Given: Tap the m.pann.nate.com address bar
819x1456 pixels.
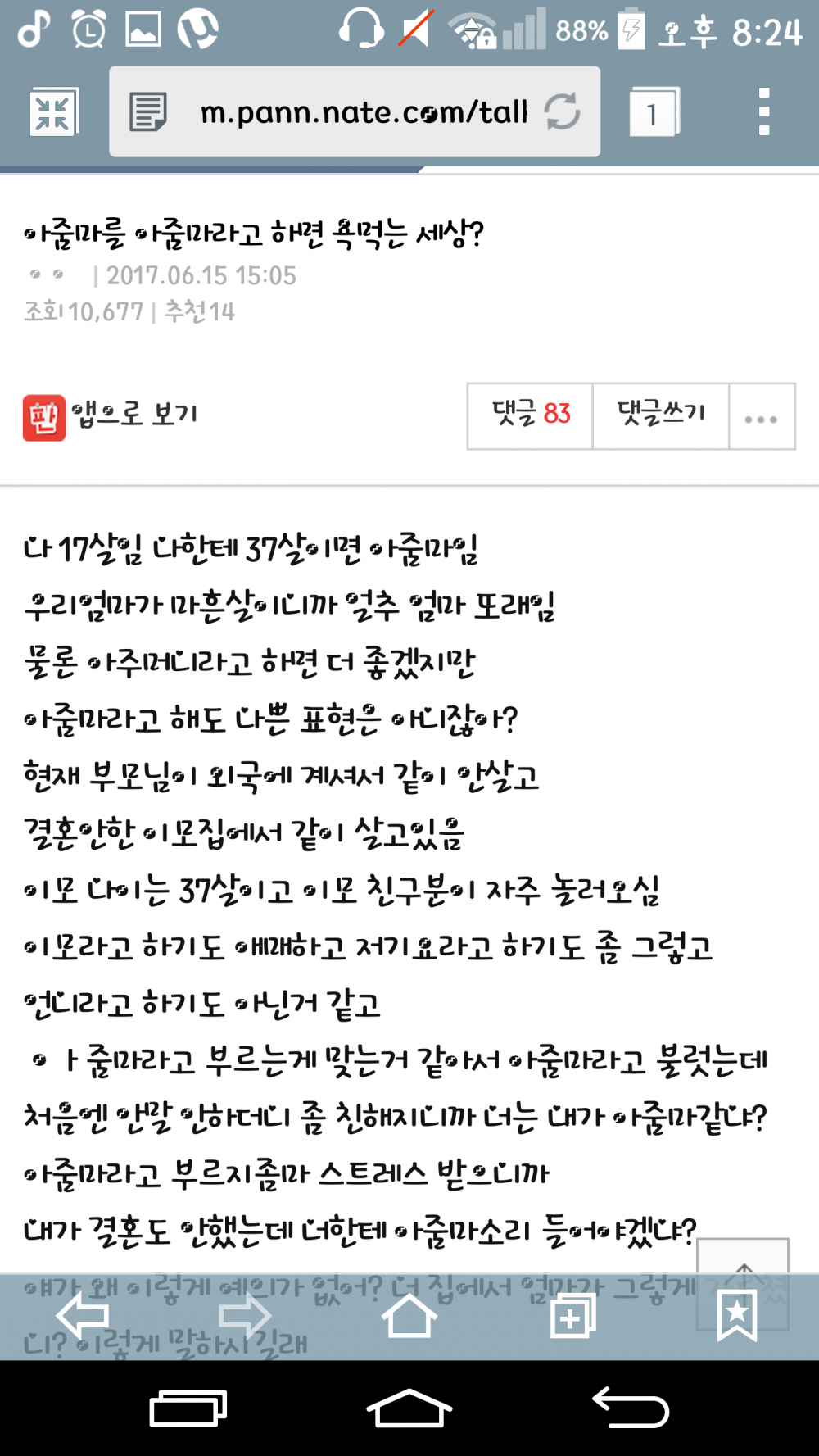Looking at the screenshot, I should pos(355,111).
